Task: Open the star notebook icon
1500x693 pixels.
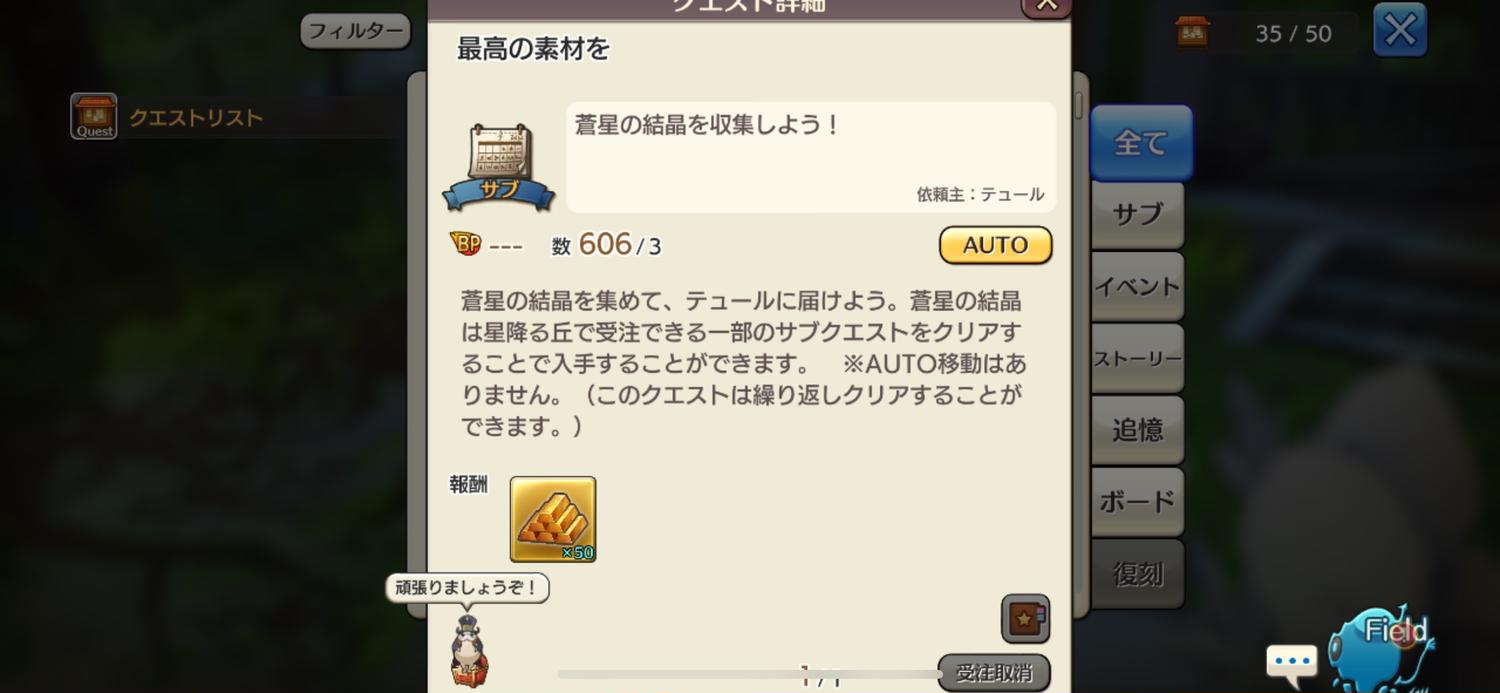Action: pyautogui.click(x=1025, y=619)
